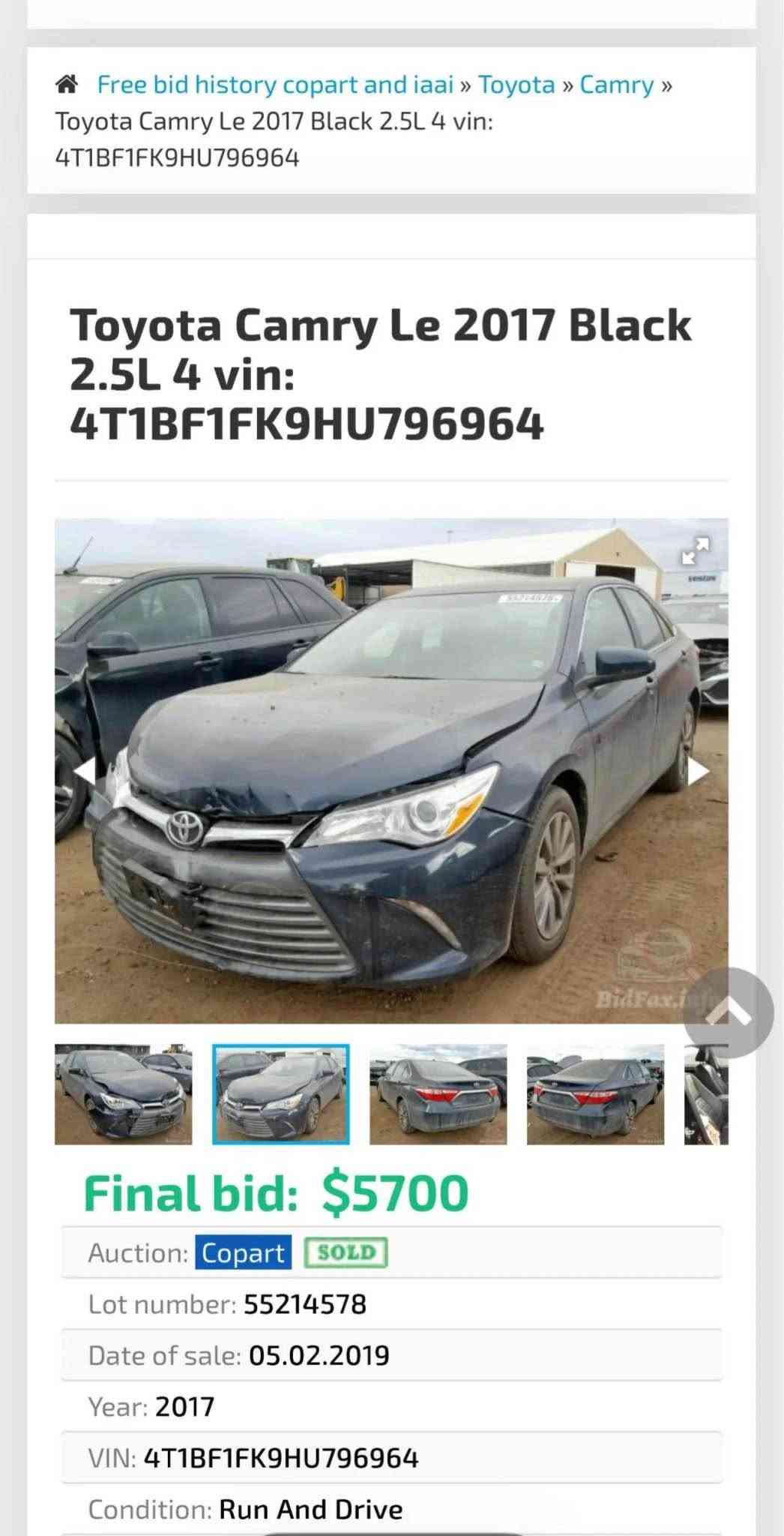Expand the car photo to fullscreen
This screenshot has width=784, height=1536.
pyautogui.click(x=696, y=551)
